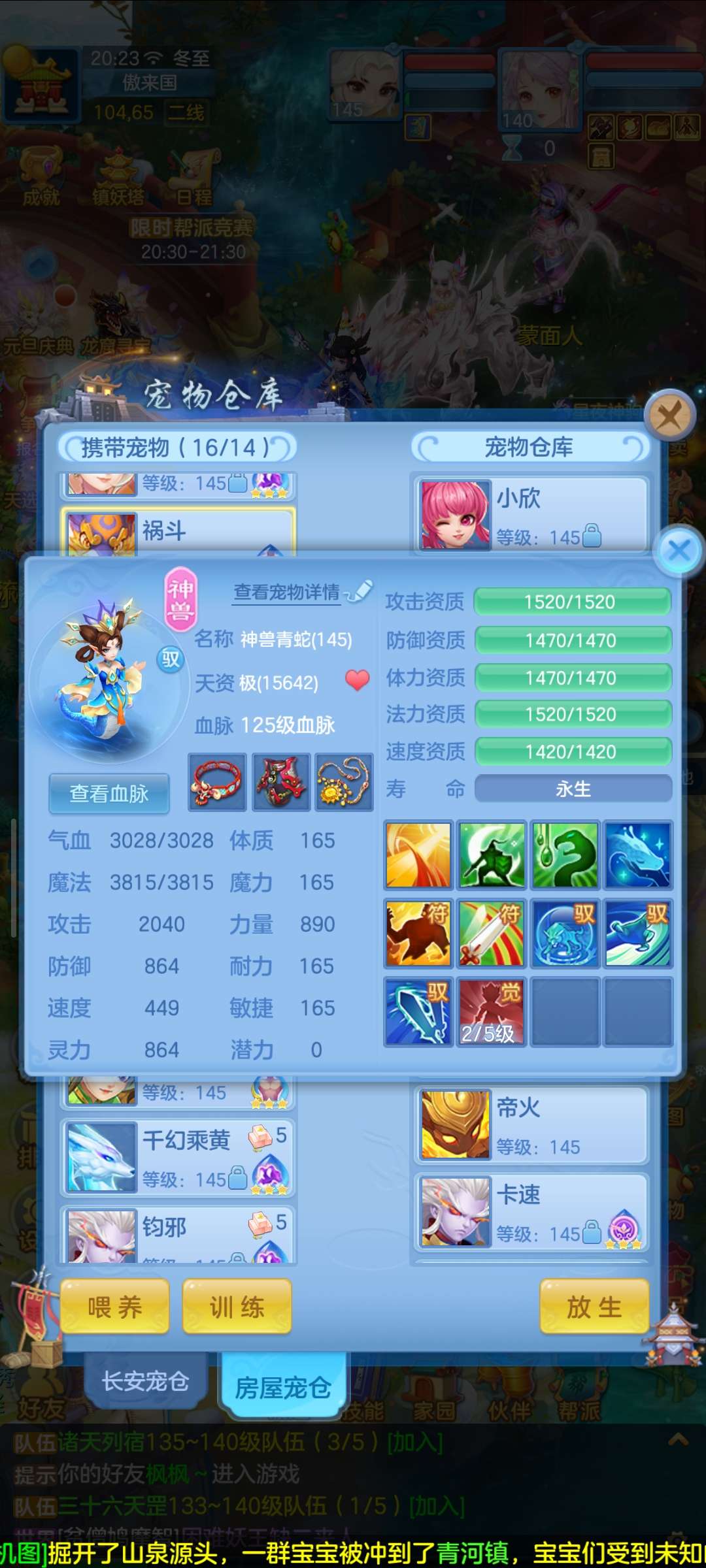View the green snake skill icon
This screenshot has height=1568, width=706.
565,855
